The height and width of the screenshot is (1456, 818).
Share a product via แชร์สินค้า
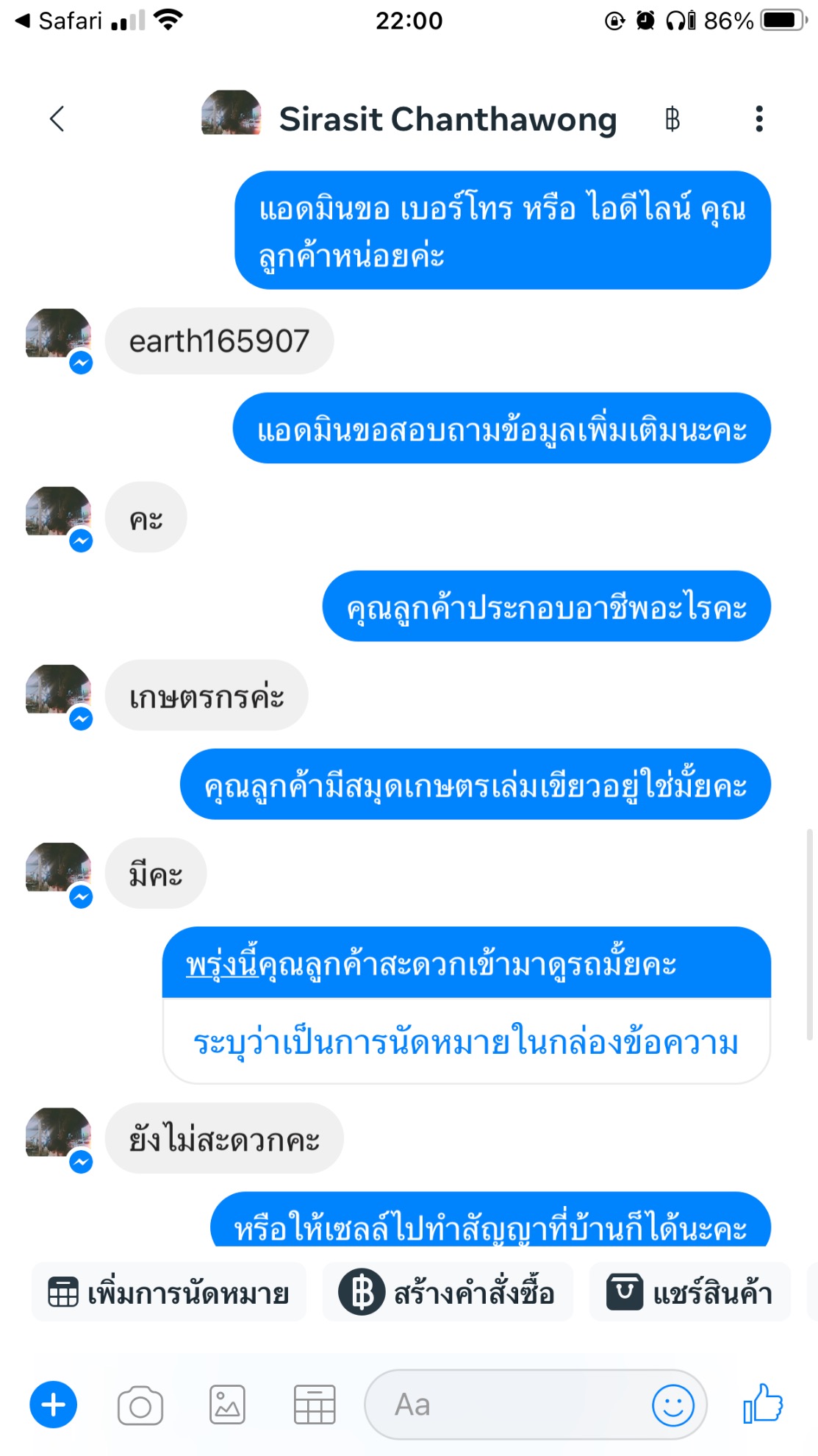(x=689, y=1293)
